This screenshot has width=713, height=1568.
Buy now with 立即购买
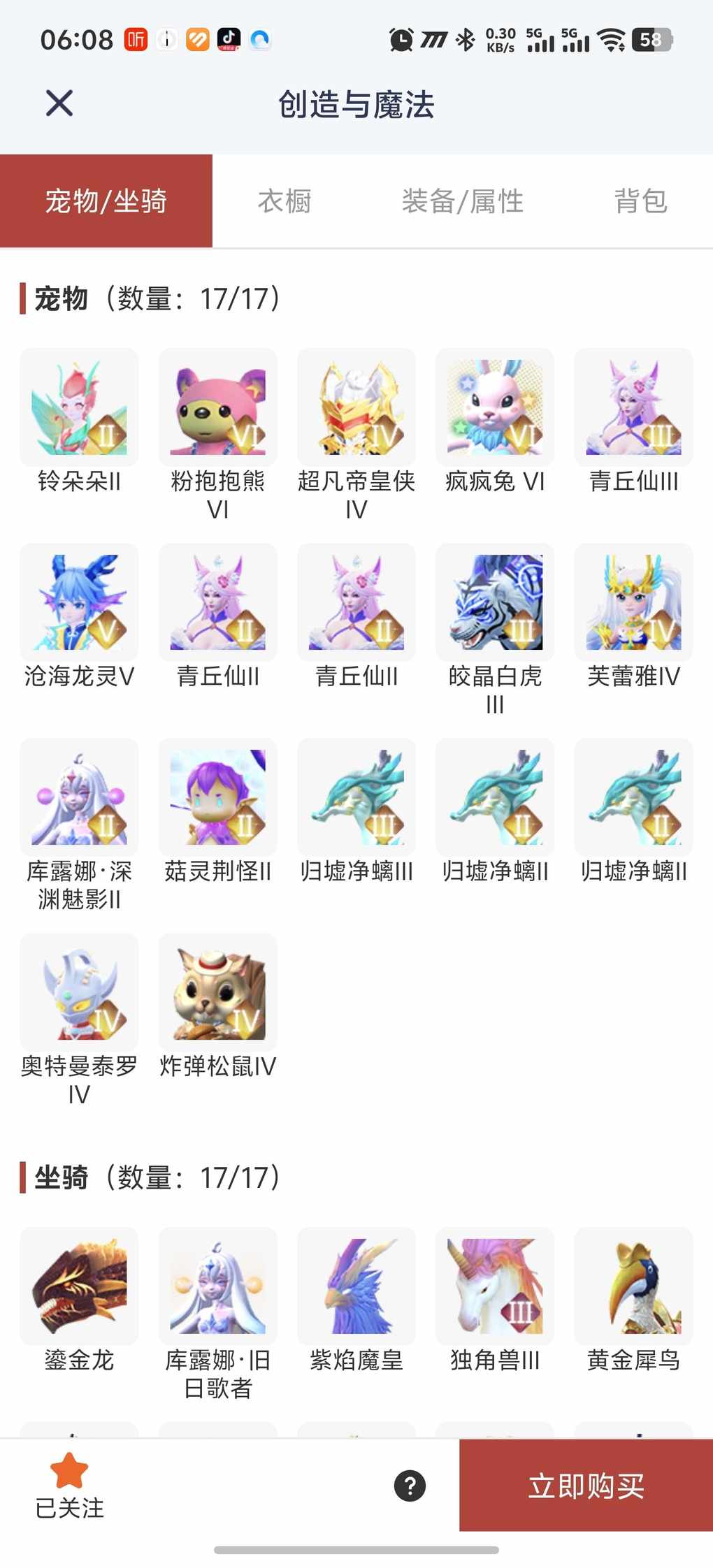pos(586,1486)
